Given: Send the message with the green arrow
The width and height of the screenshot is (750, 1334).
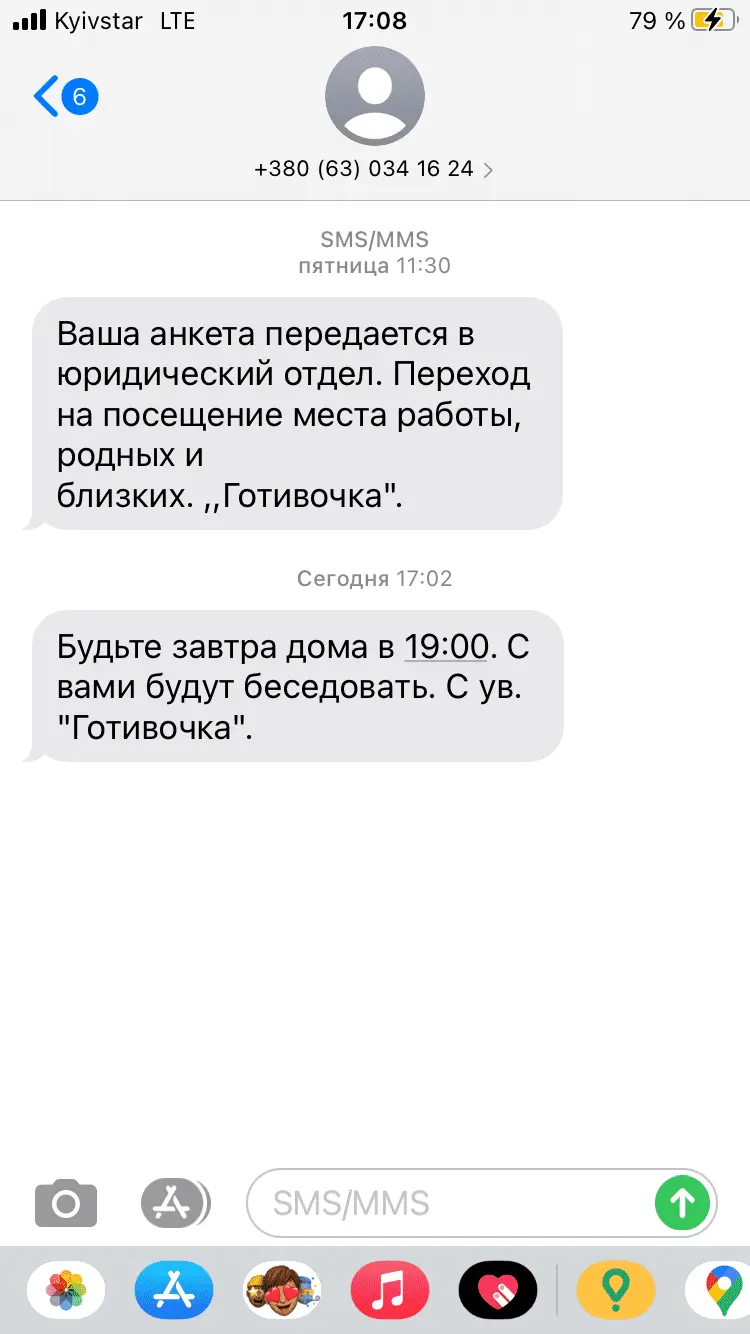Looking at the screenshot, I should [x=682, y=1203].
